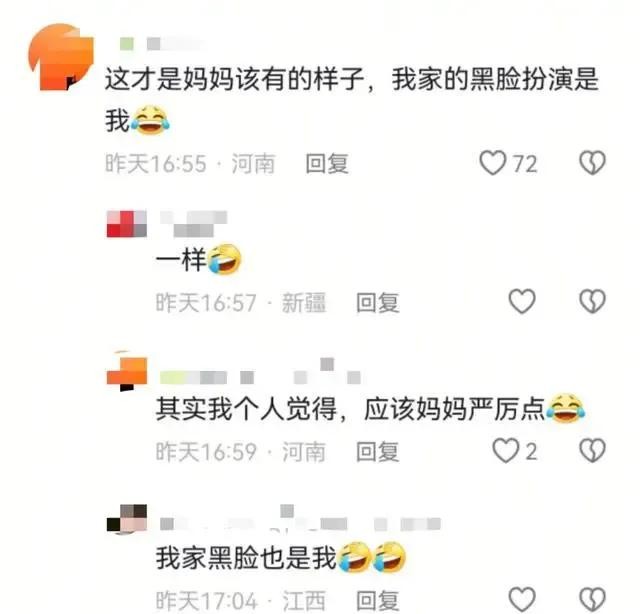
Task: Reply to the 一样 comment
Action: coord(378,302)
